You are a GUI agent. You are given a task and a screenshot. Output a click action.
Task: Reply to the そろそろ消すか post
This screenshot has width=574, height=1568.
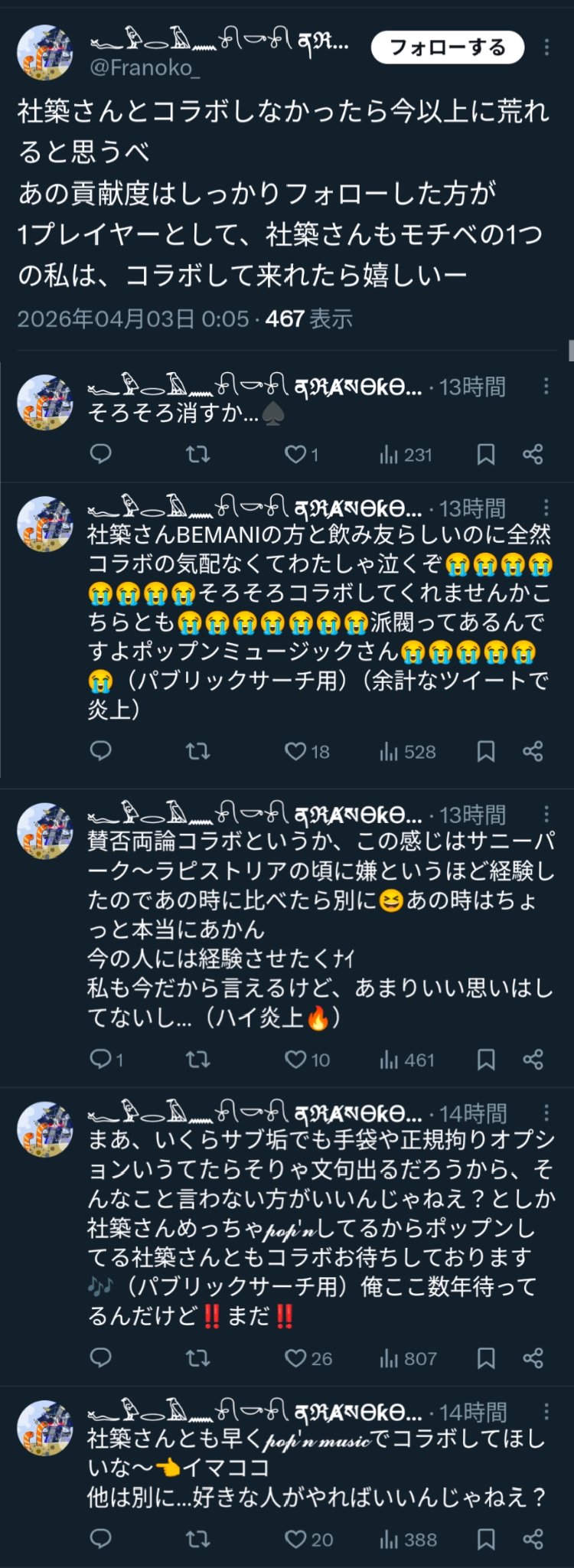(101, 455)
